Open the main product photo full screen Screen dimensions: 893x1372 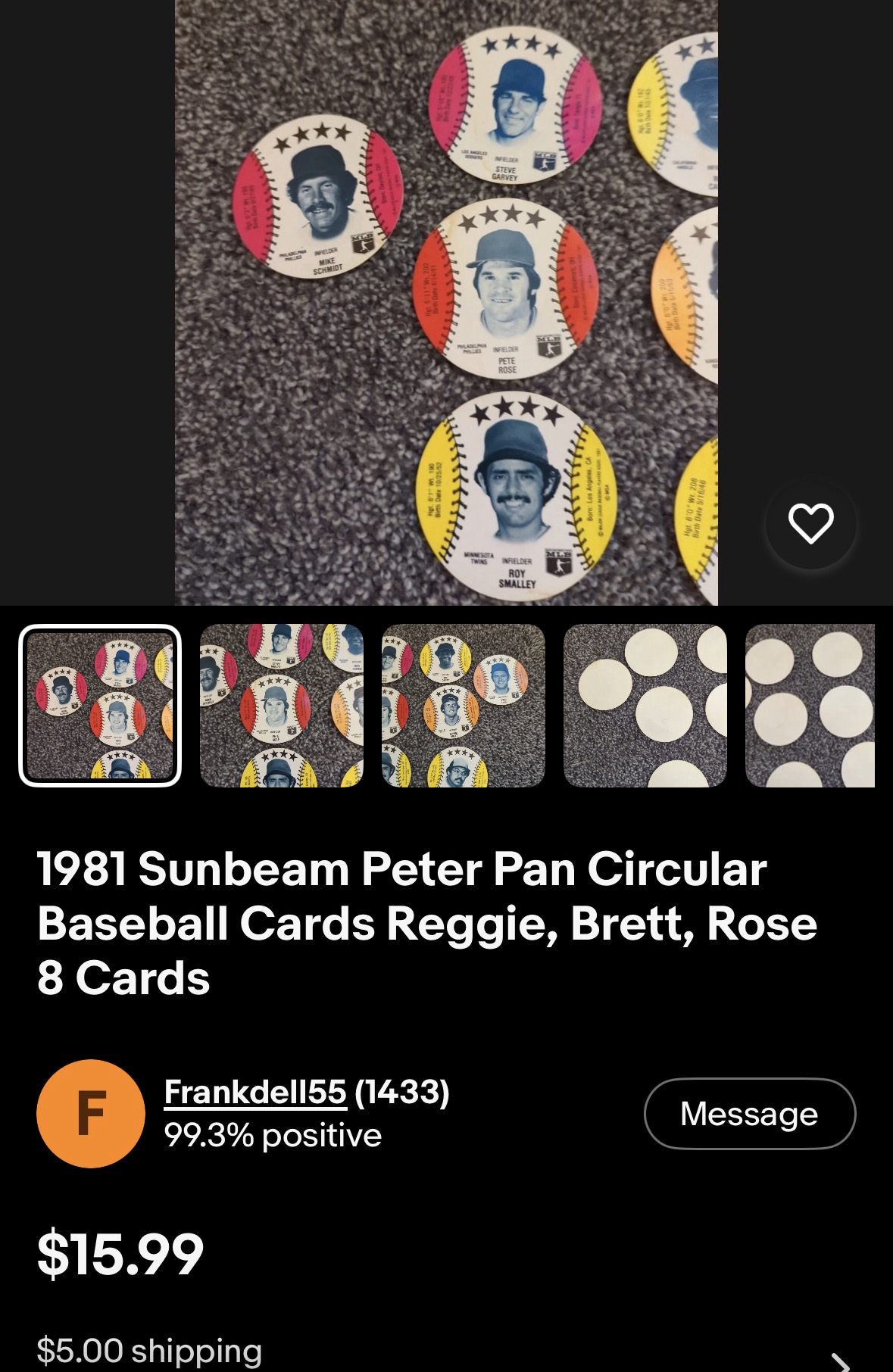446,303
